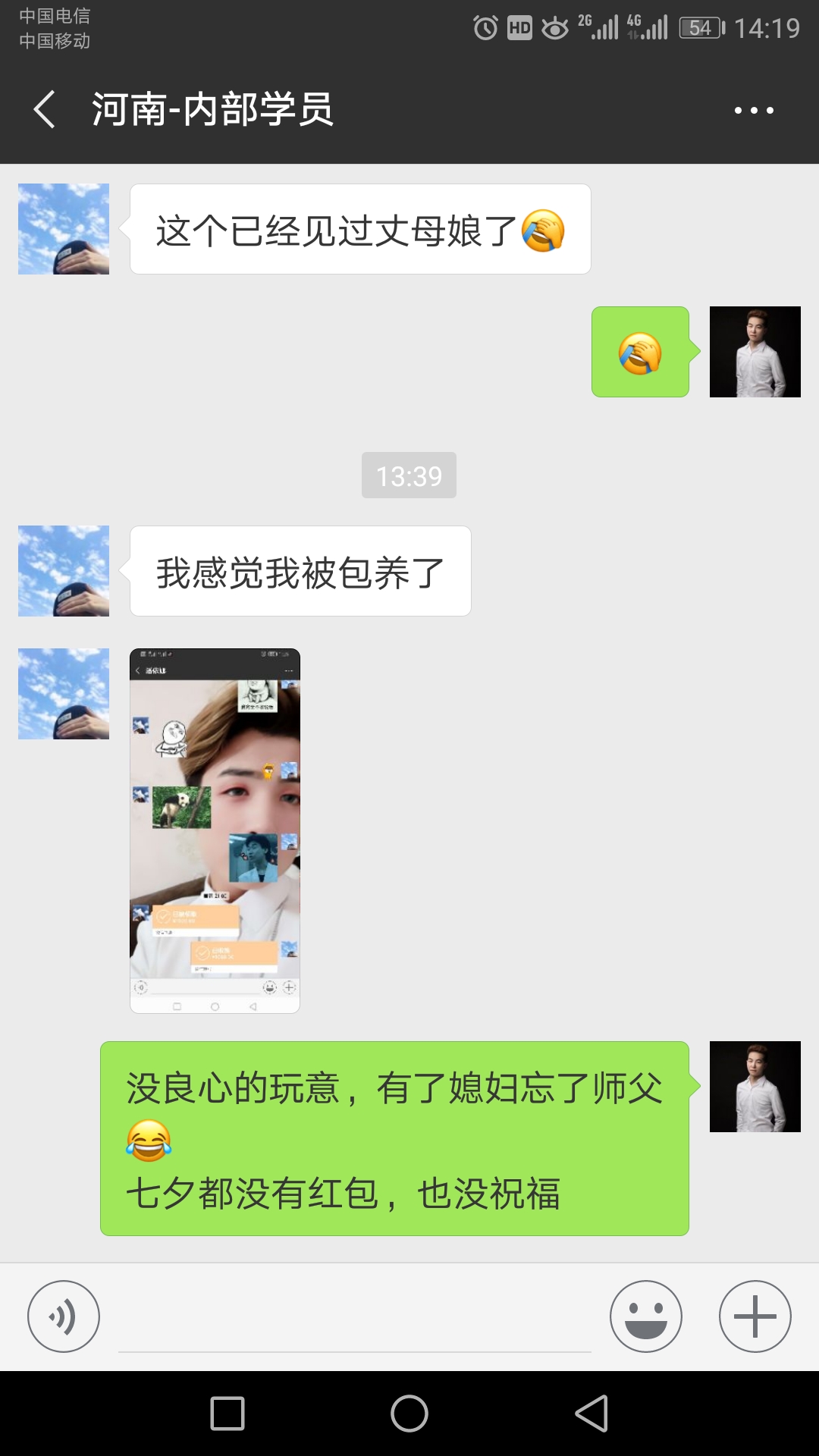Screen dimensions: 819x1456
Task: Open the emoji panel with smiley icon
Action: click(x=645, y=1317)
